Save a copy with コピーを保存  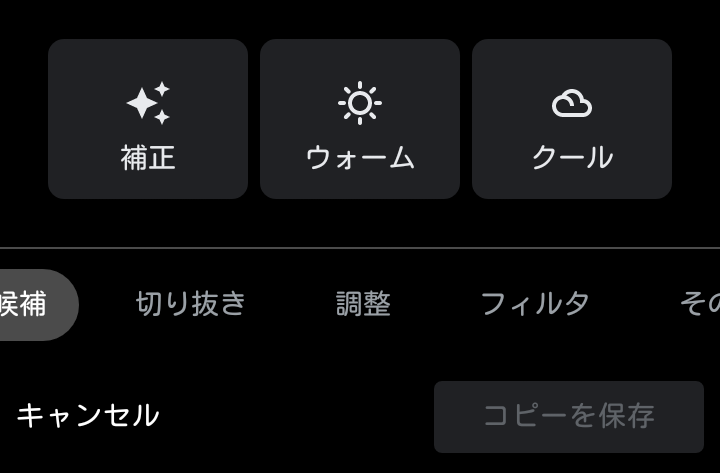[569, 416]
